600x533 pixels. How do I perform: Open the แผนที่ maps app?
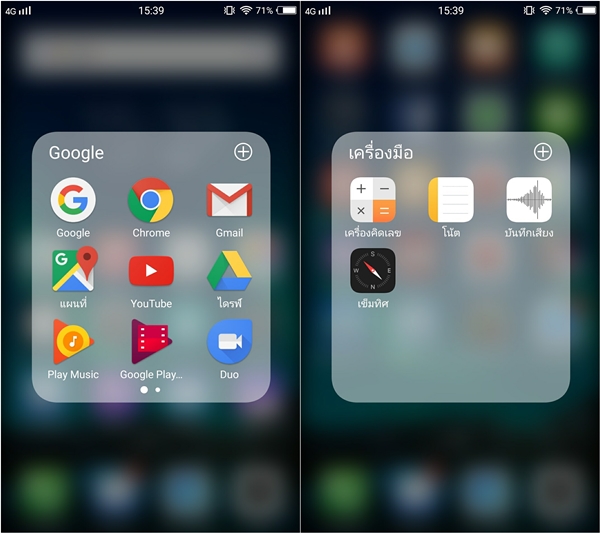73,271
